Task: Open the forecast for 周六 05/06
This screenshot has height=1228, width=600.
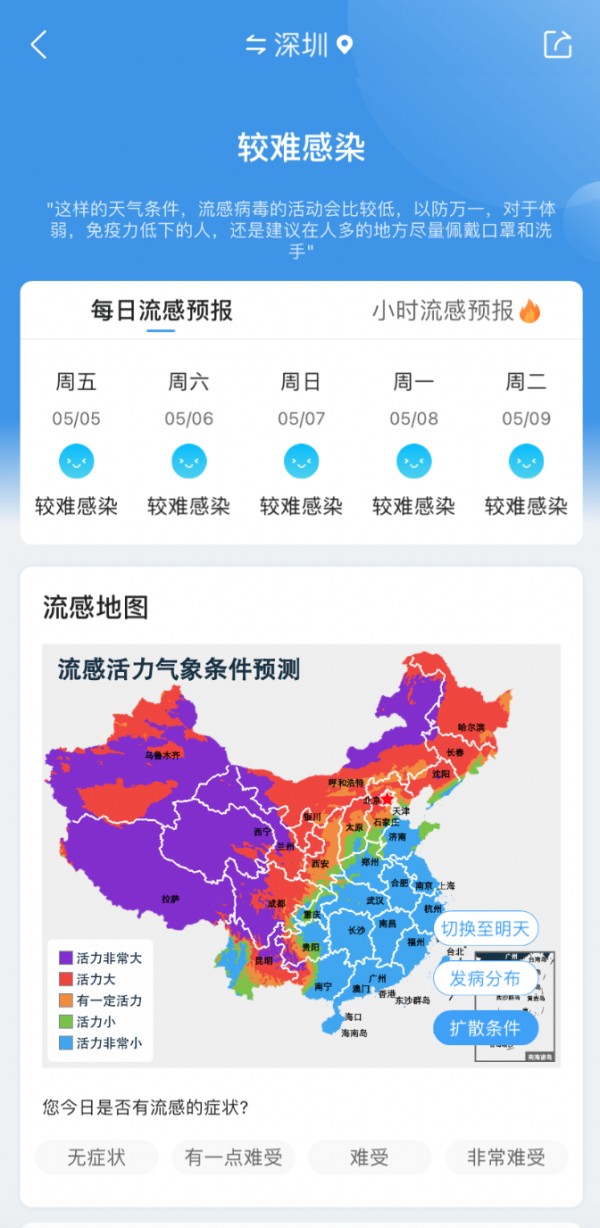Action: coord(189,443)
